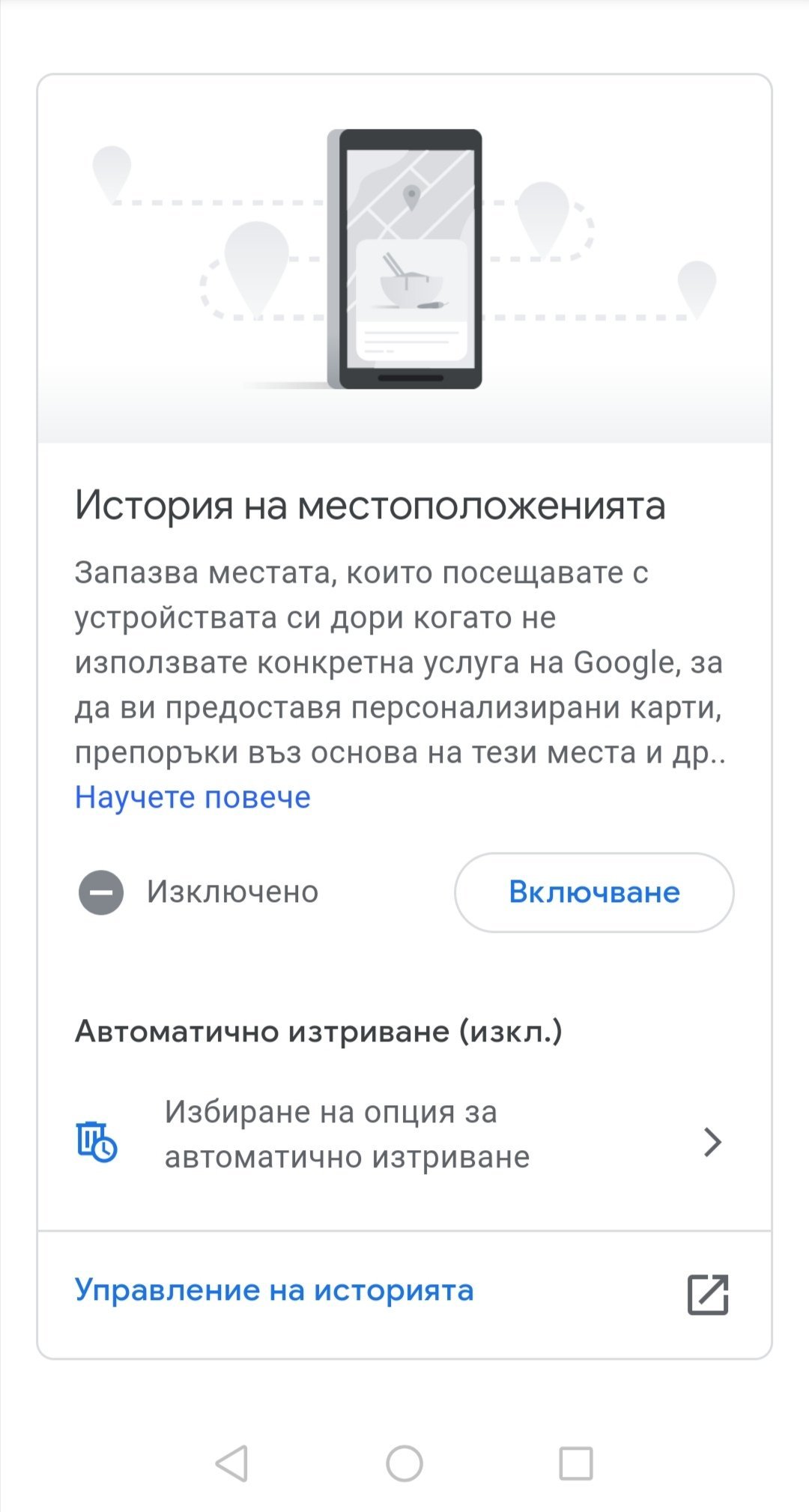This screenshot has width=809, height=1512.
Task: Go back with the system back button
Action: [231, 1463]
